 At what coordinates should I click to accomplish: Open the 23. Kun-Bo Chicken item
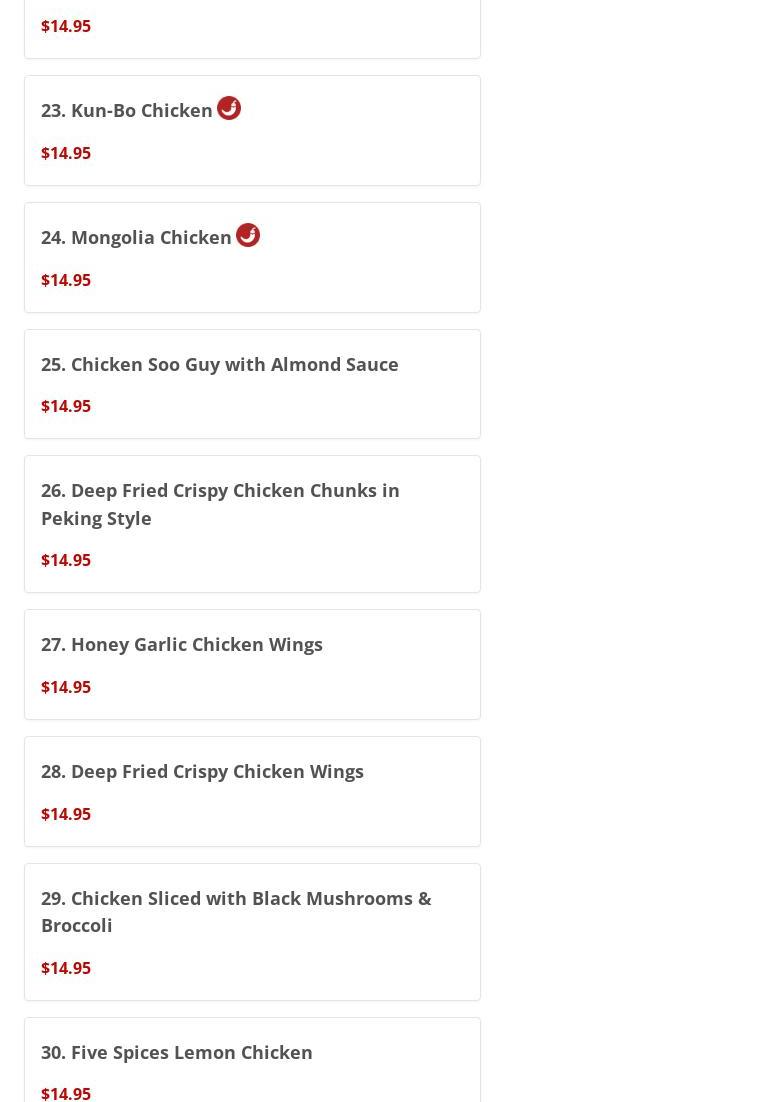[127, 111]
